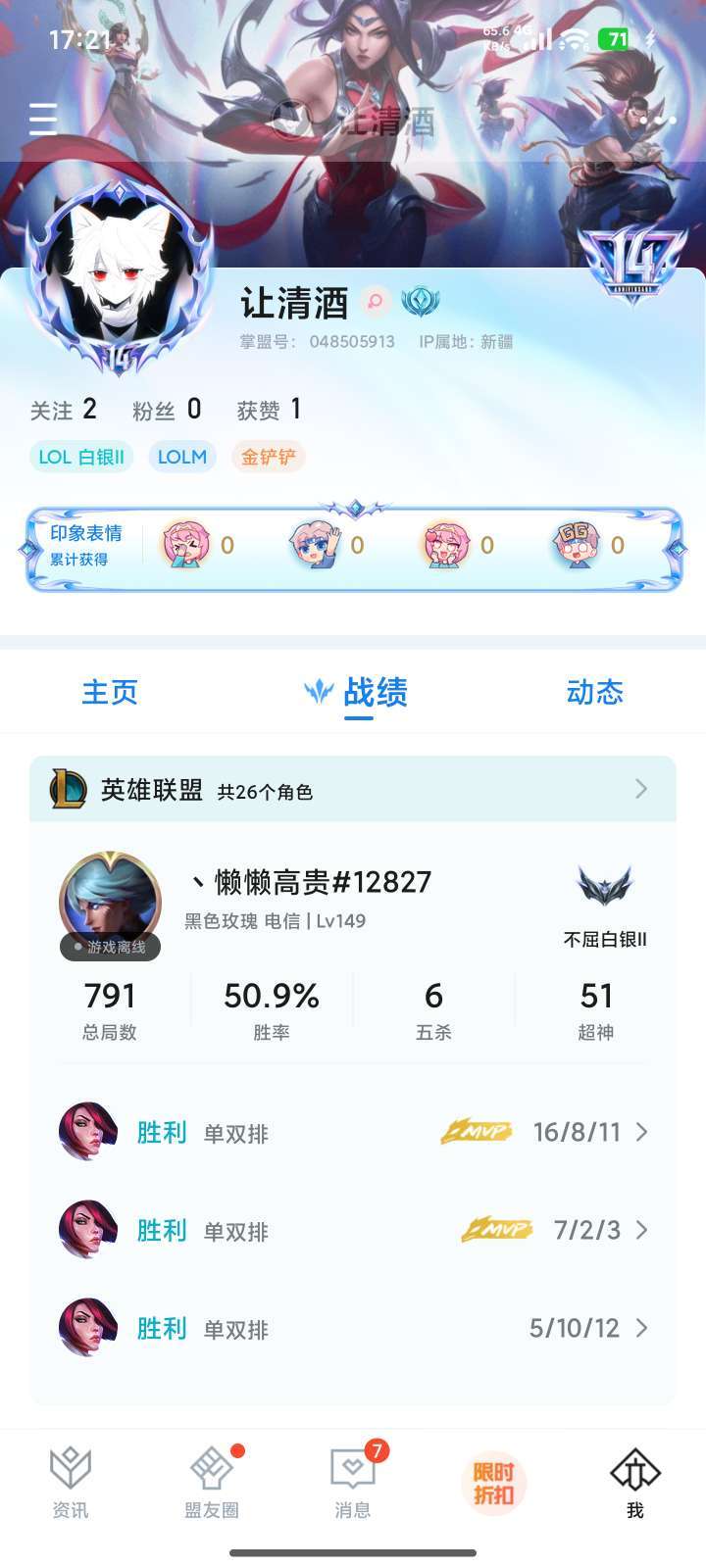The image size is (706, 1568).
Task: Select the LOLM chip
Action: pos(182,457)
